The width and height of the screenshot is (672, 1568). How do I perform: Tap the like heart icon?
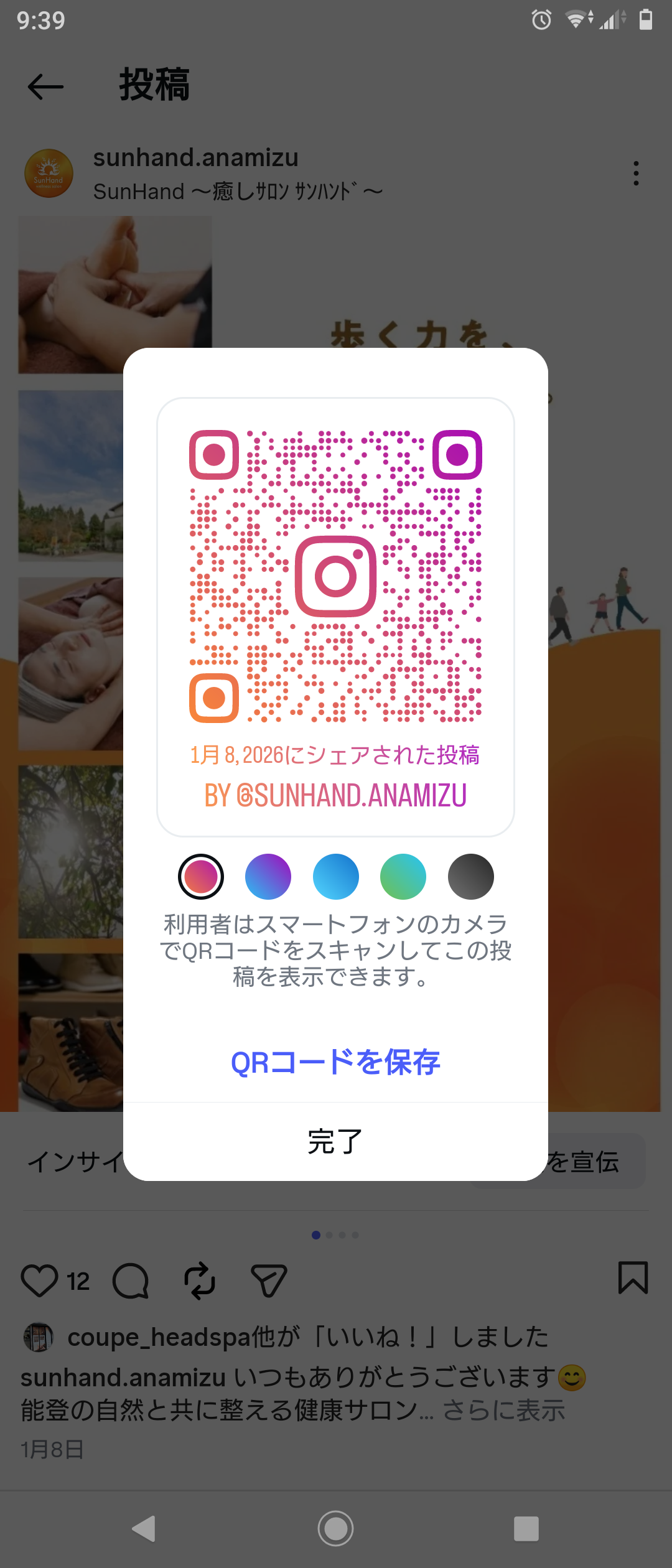[x=41, y=1280]
